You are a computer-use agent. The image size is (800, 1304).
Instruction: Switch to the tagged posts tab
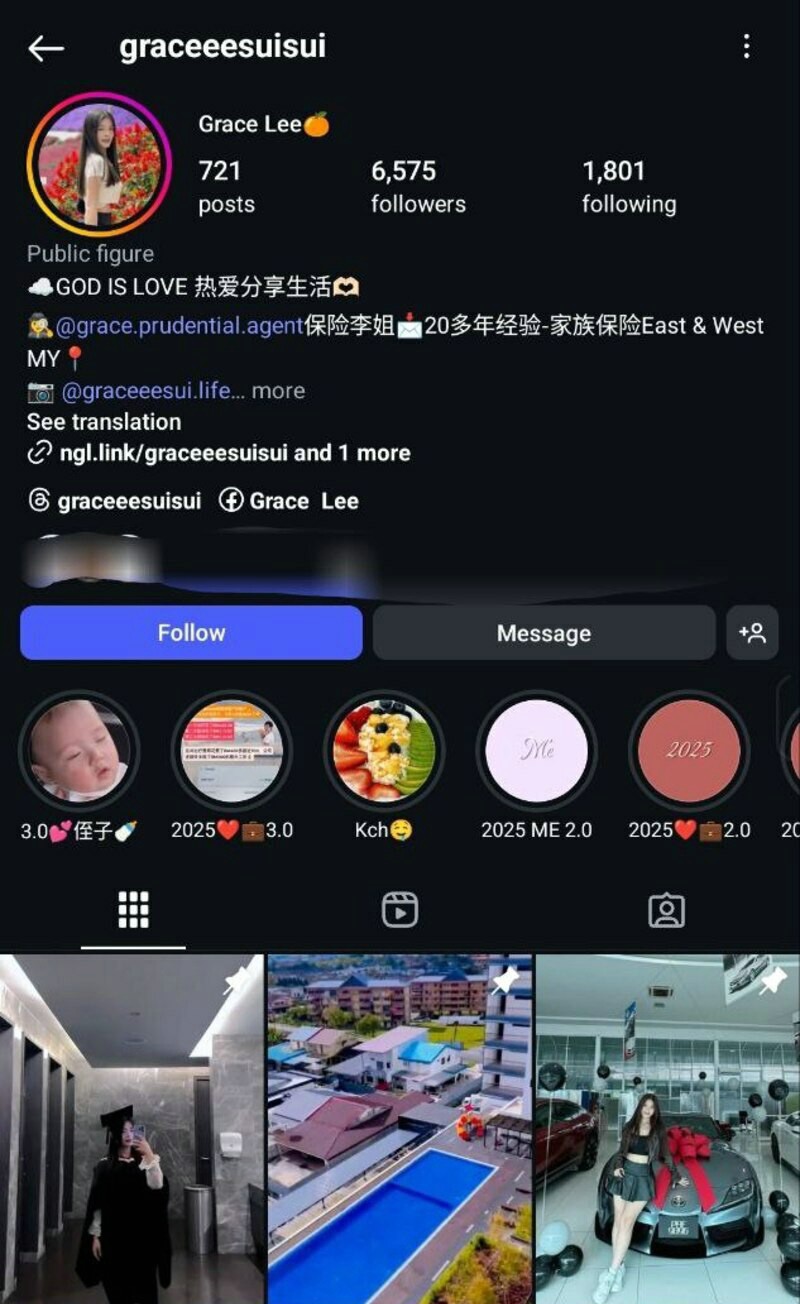point(666,910)
